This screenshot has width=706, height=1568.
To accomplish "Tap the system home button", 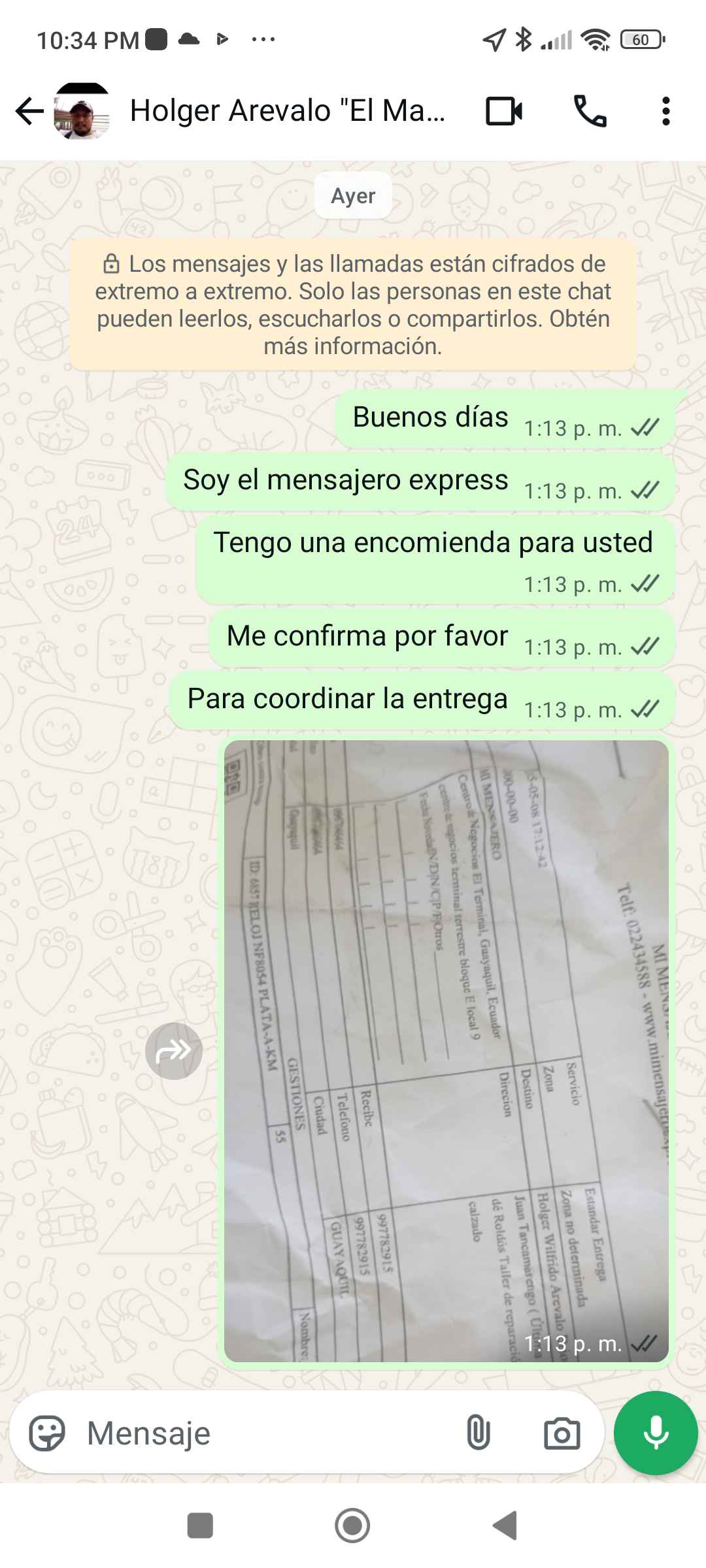I will point(352,1526).
